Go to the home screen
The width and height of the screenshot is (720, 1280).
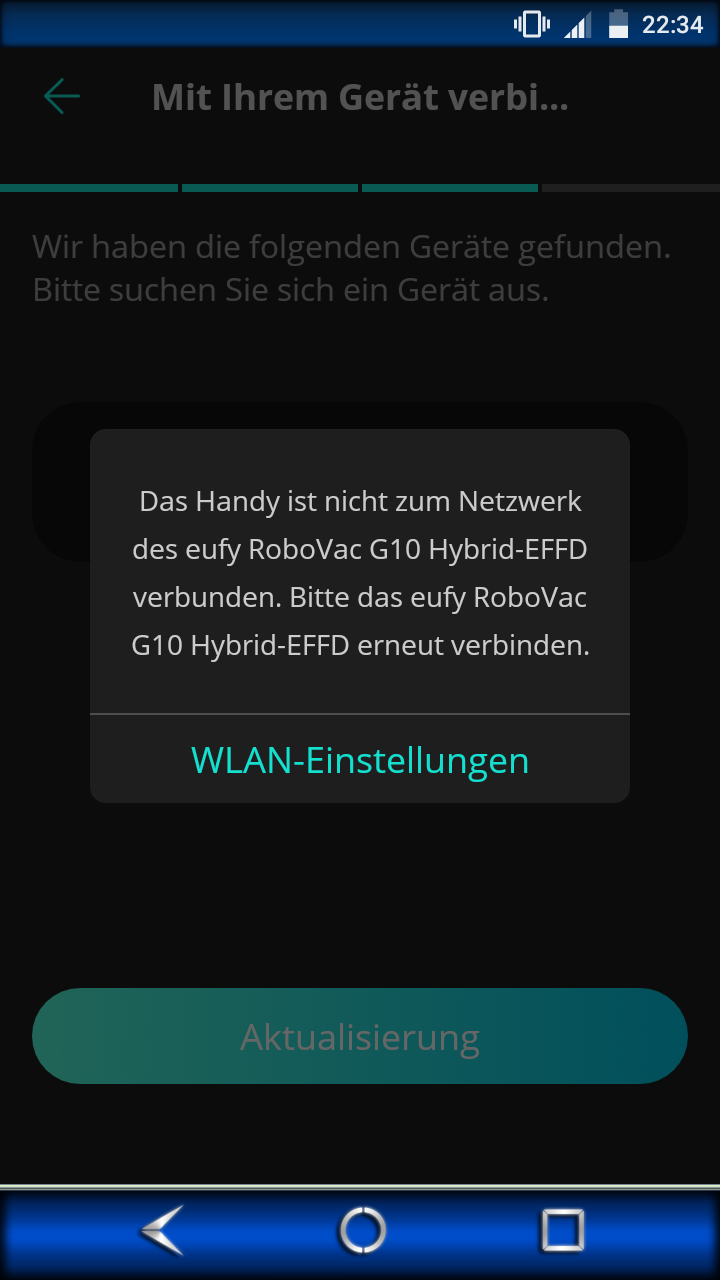[362, 1230]
